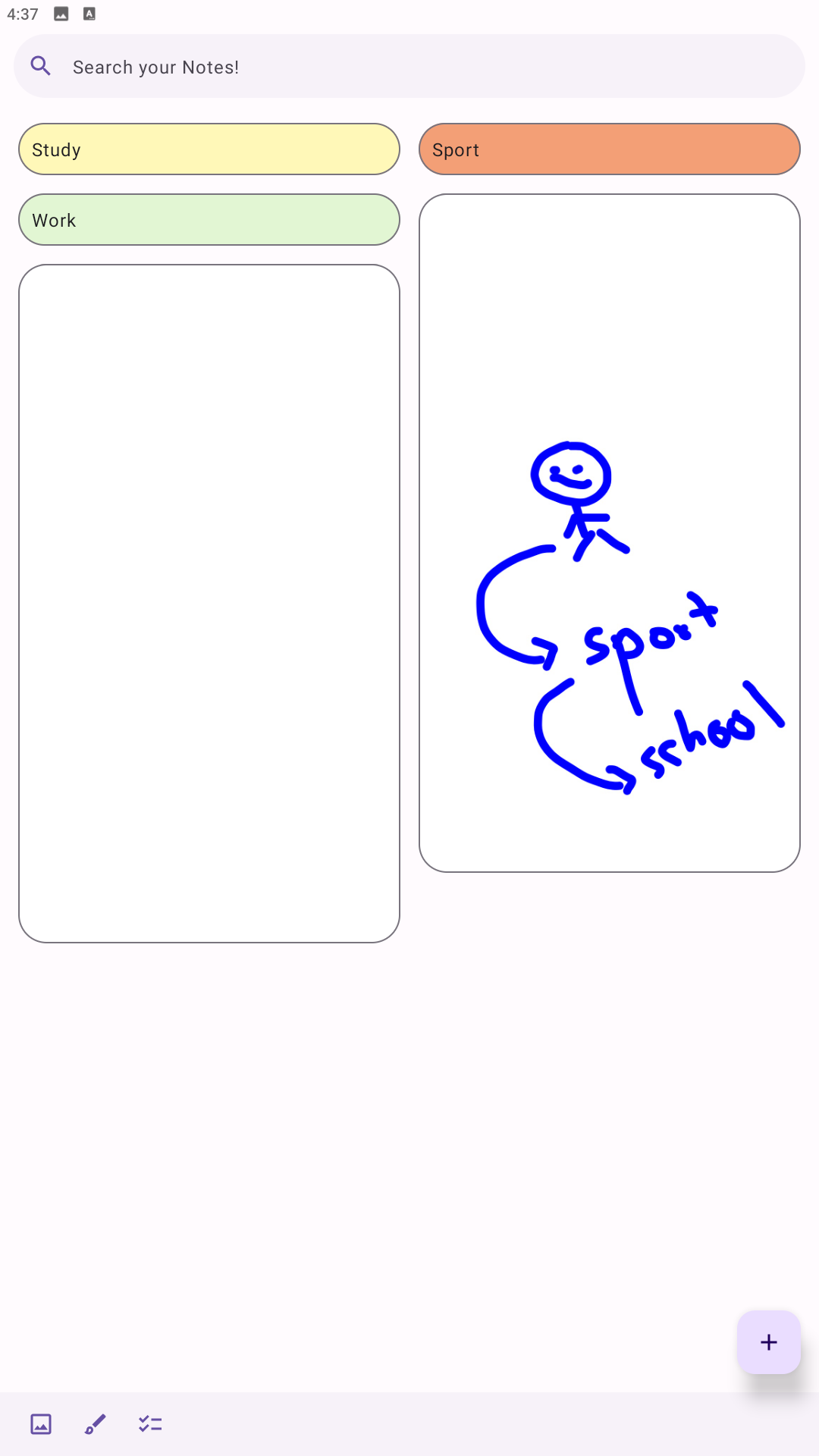Open the stick figure drawing note
The width and height of the screenshot is (819, 1456).
click(609, 532)
